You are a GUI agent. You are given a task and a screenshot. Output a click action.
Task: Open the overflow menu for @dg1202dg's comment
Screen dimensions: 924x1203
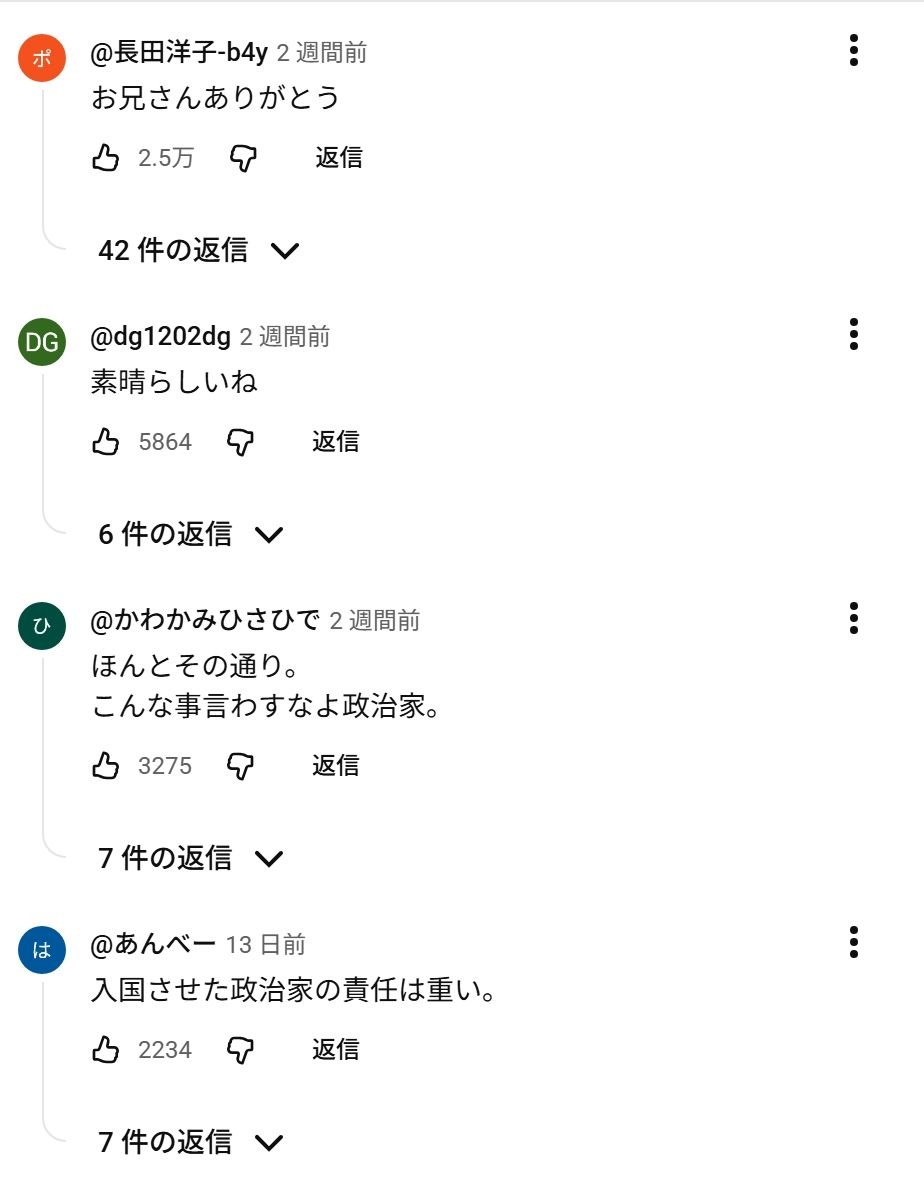point(853,334)
